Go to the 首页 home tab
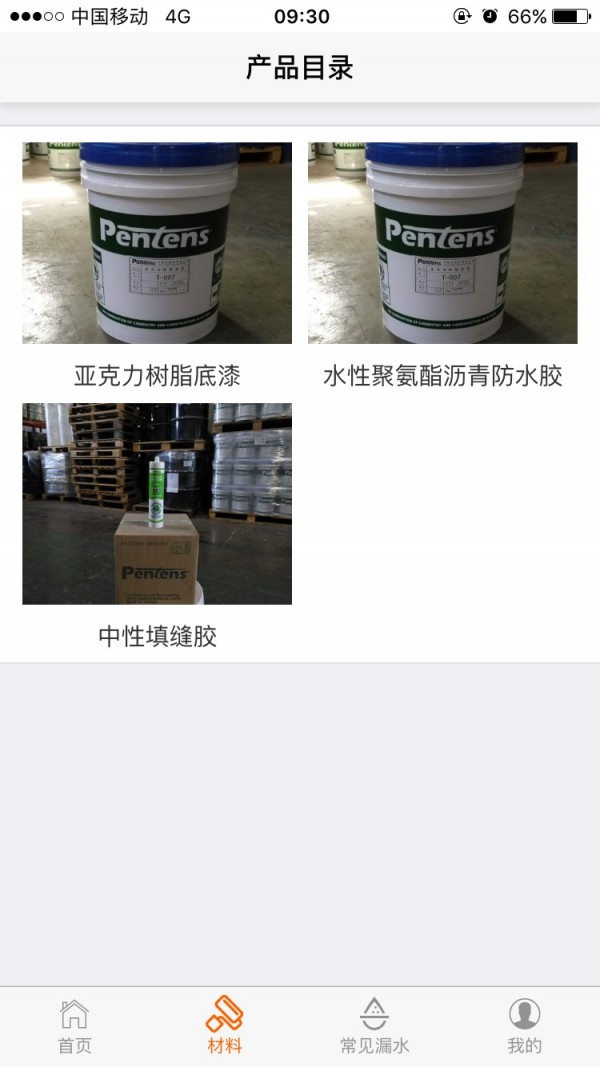The height and width of the screenshot is (1067, 600). coord(75,1026)
